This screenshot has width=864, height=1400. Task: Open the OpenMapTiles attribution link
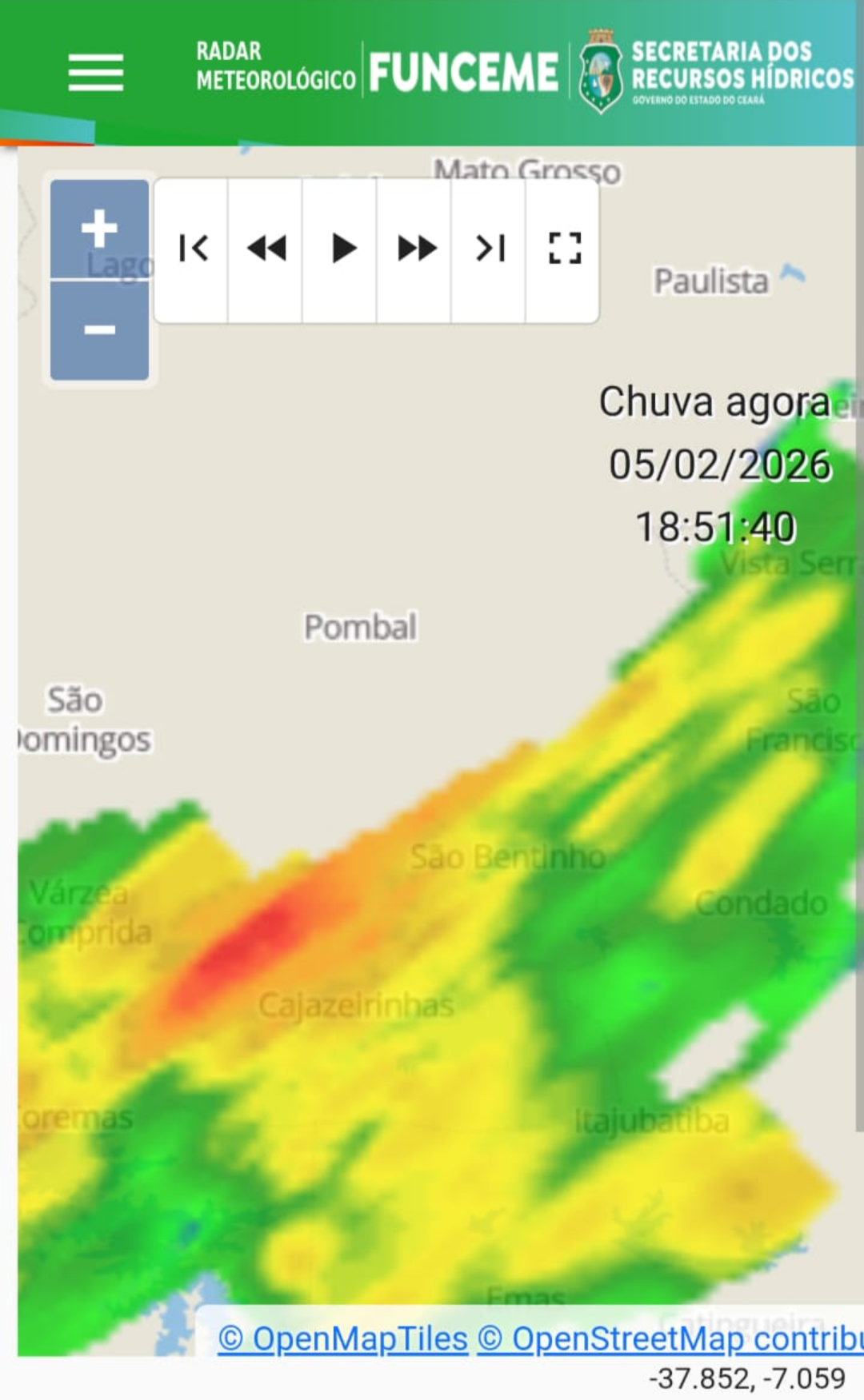pos(343,1339)
